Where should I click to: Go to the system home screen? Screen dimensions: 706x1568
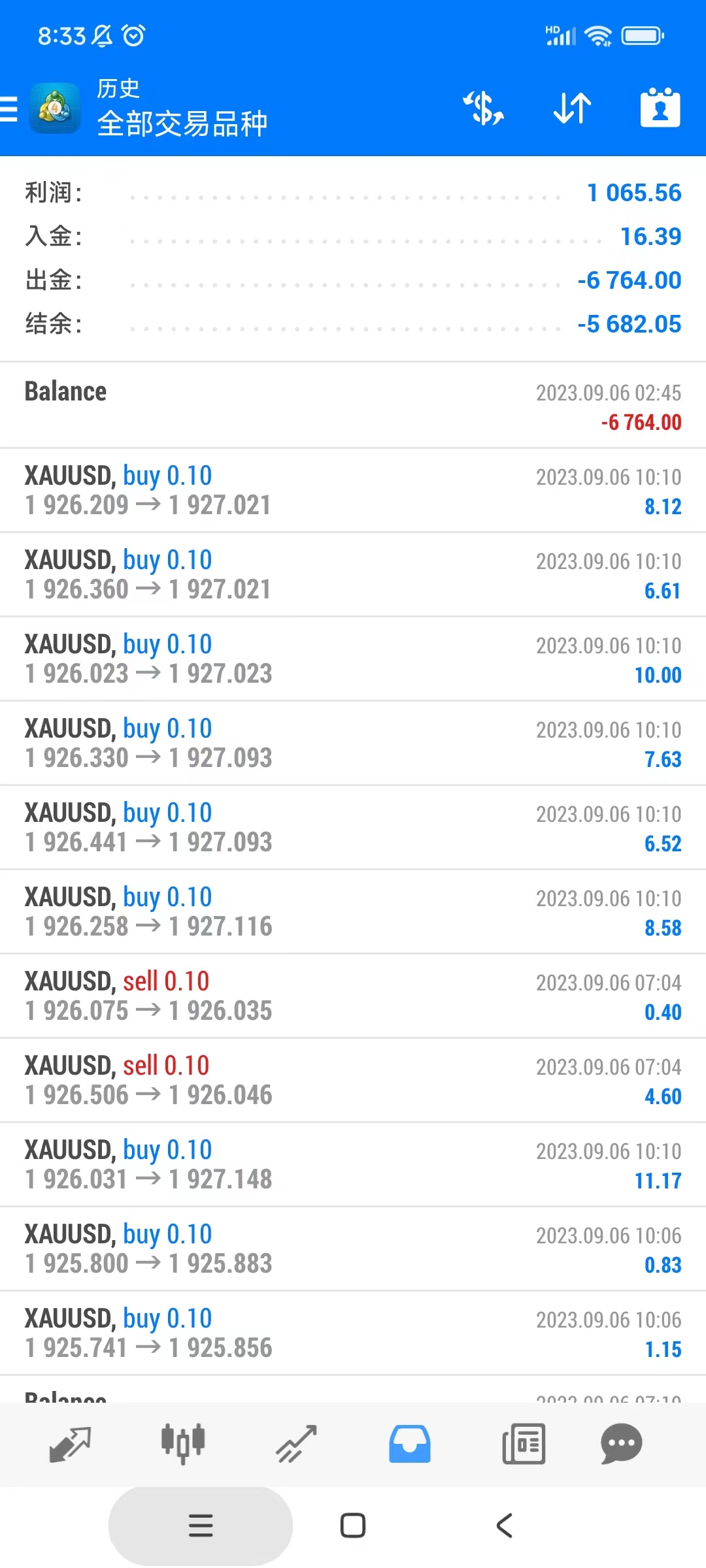pos(353,1526)
